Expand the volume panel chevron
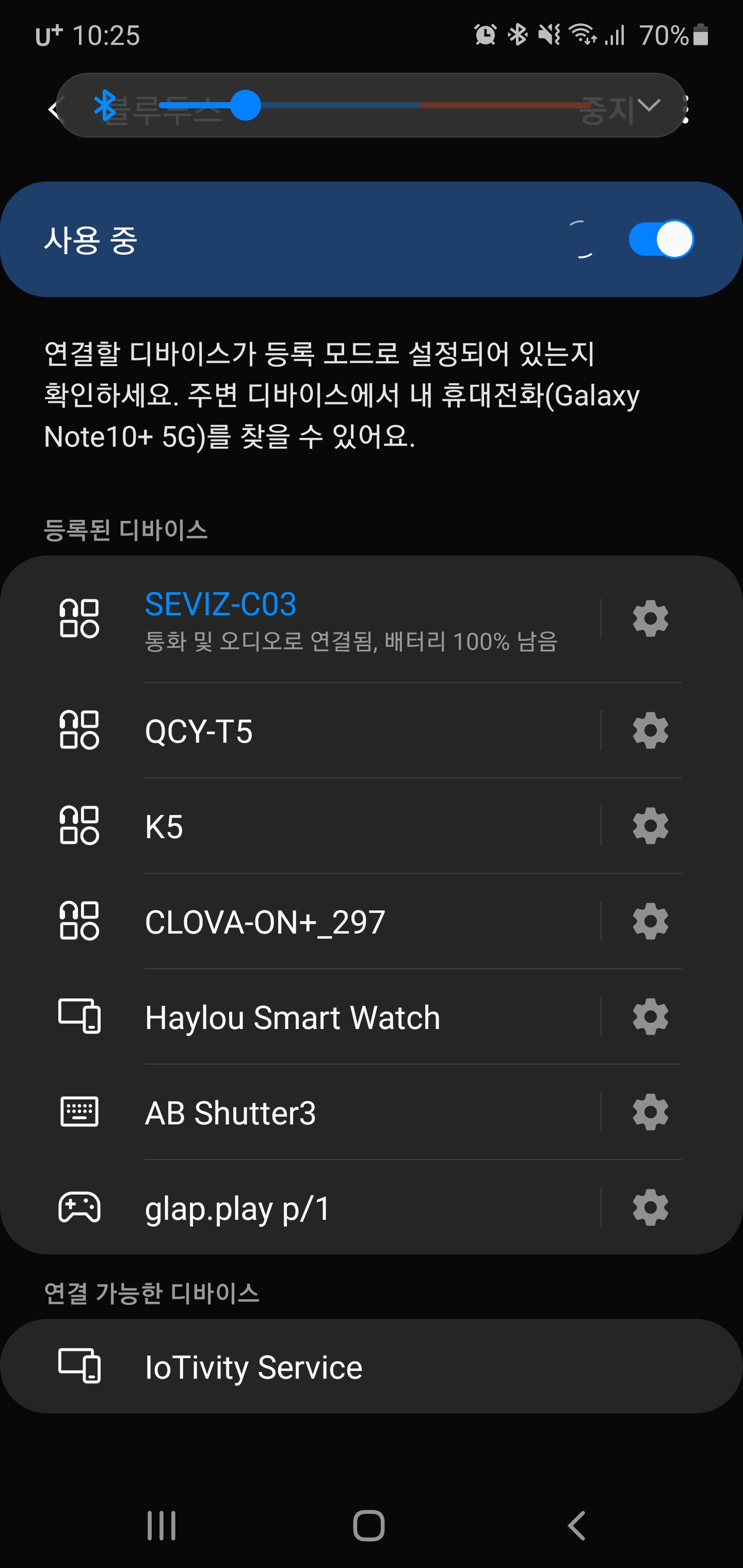Image resolution: width=743 pixels, height=1568 pixels. click(x=649, y=105)
